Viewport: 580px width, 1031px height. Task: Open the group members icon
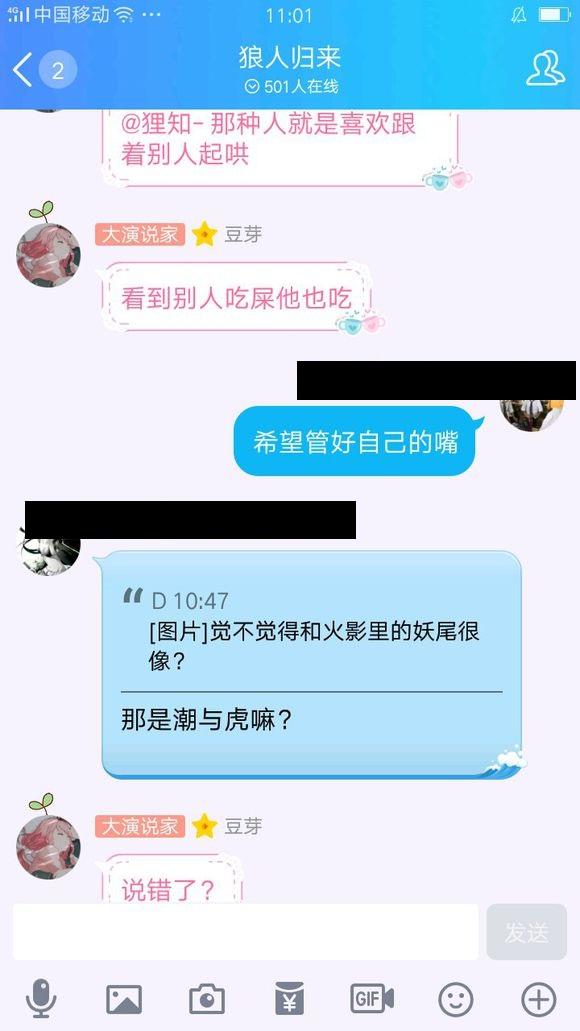click(545, 68)
